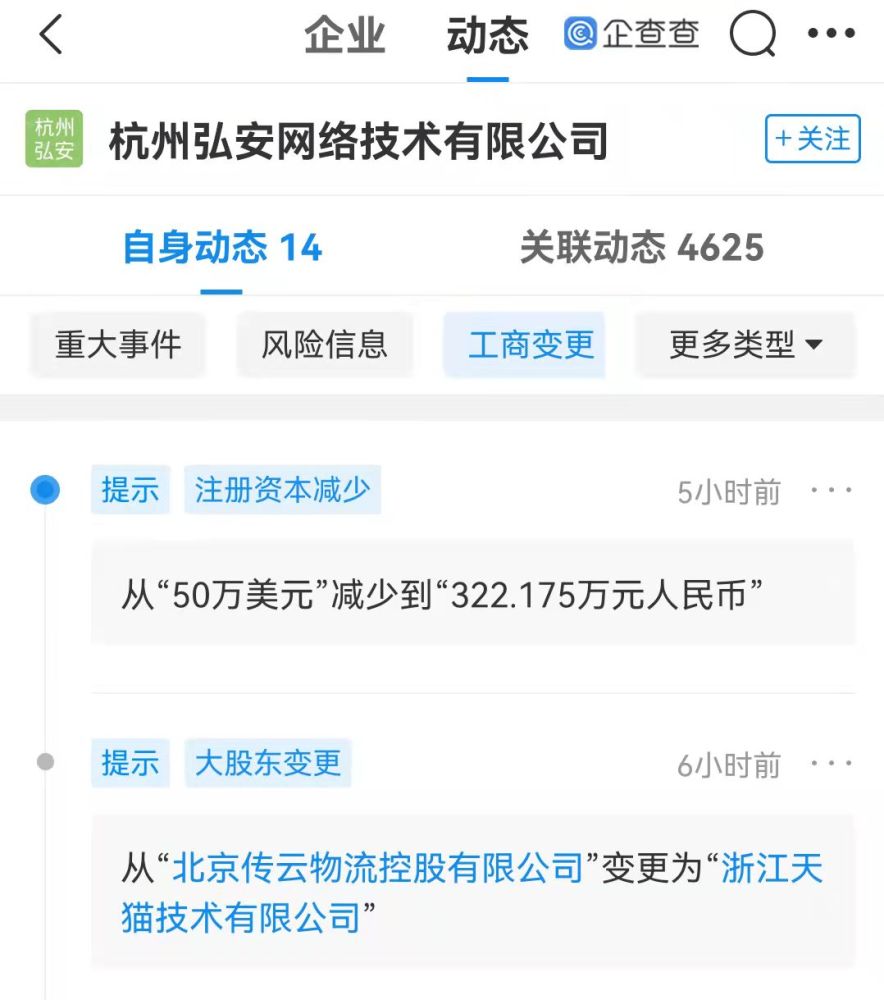Open the 北京传云物流控股有限公司 link
The height and width of the screenshot is (1000, 884).
pos(378,867)
